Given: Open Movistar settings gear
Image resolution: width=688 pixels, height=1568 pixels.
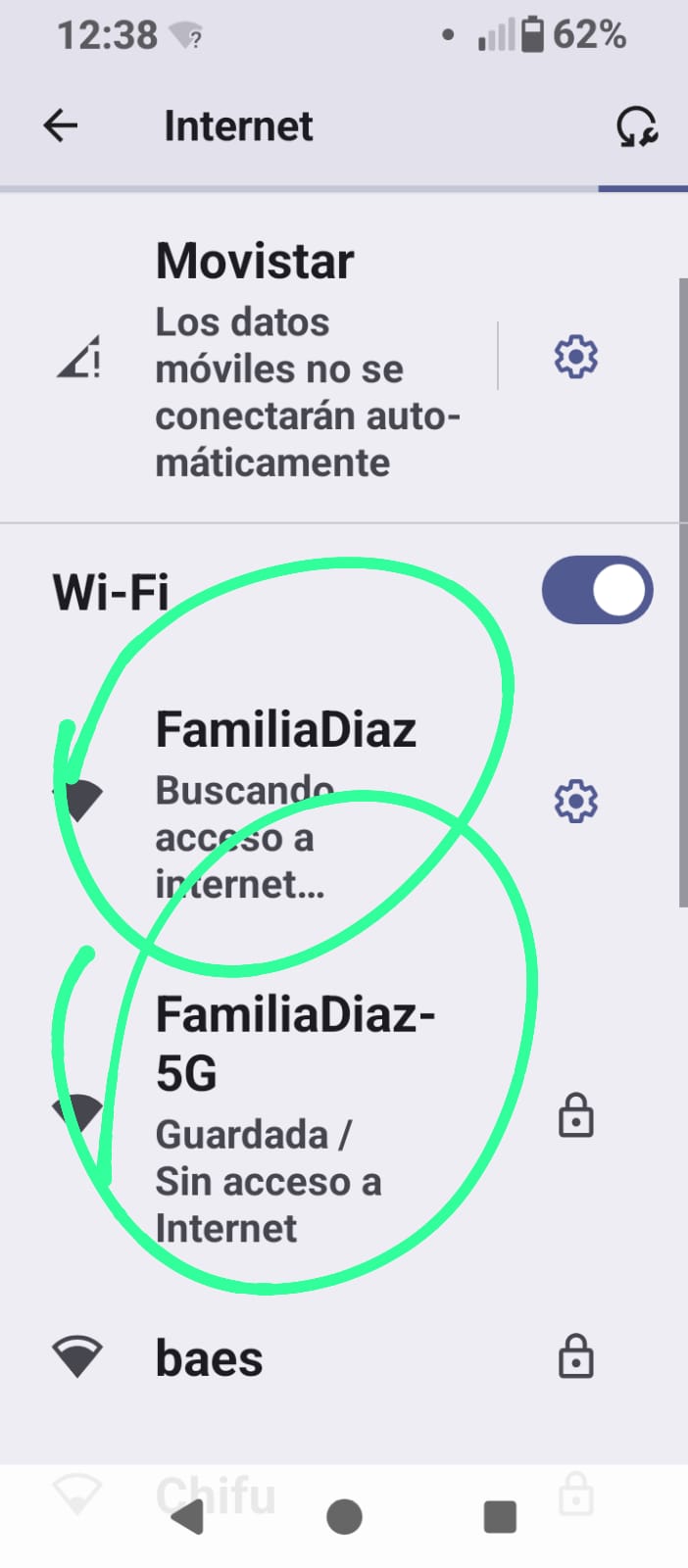Looking at the screenshot, I should [575, 357].
